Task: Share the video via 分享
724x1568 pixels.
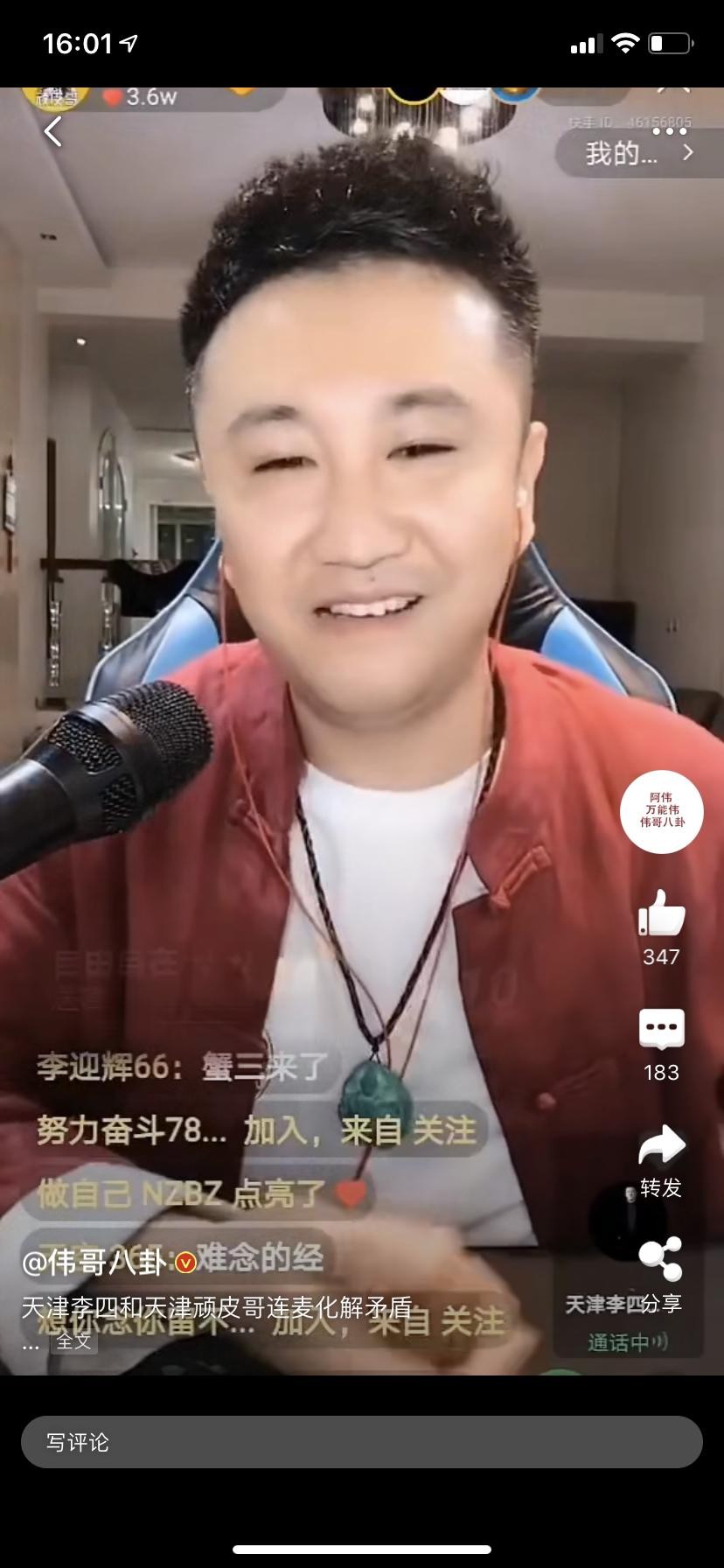Action: click(x=661, y=1260)
